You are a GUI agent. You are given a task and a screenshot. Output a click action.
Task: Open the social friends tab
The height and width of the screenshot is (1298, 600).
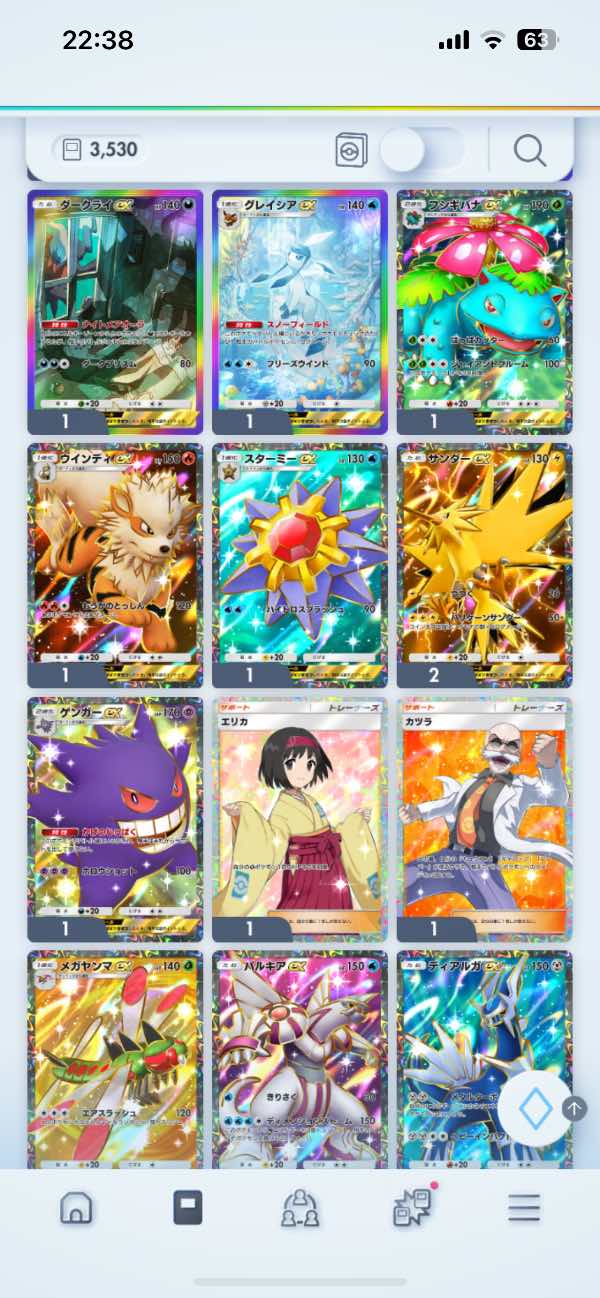point(300,1208)
